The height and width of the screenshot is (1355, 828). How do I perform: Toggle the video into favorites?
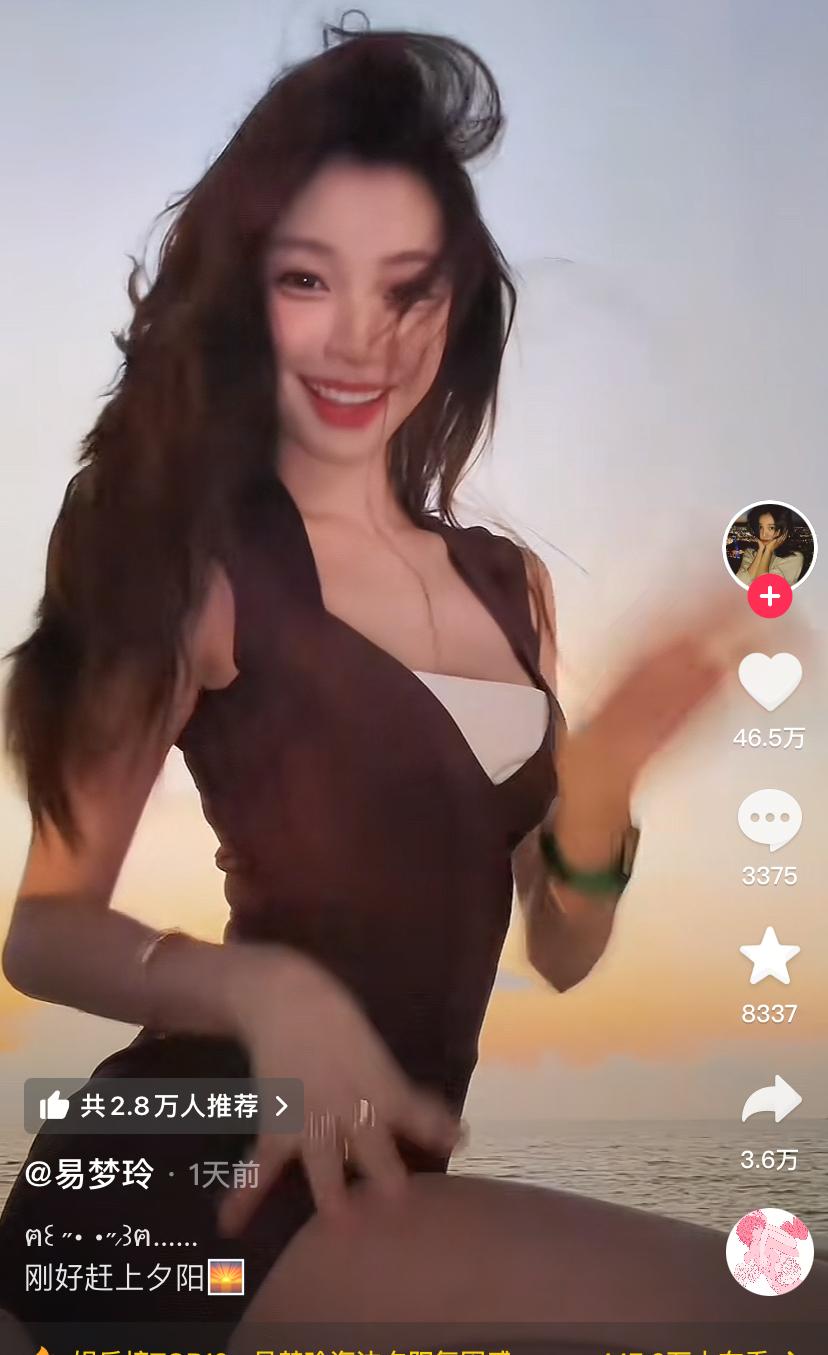(769, 956)
